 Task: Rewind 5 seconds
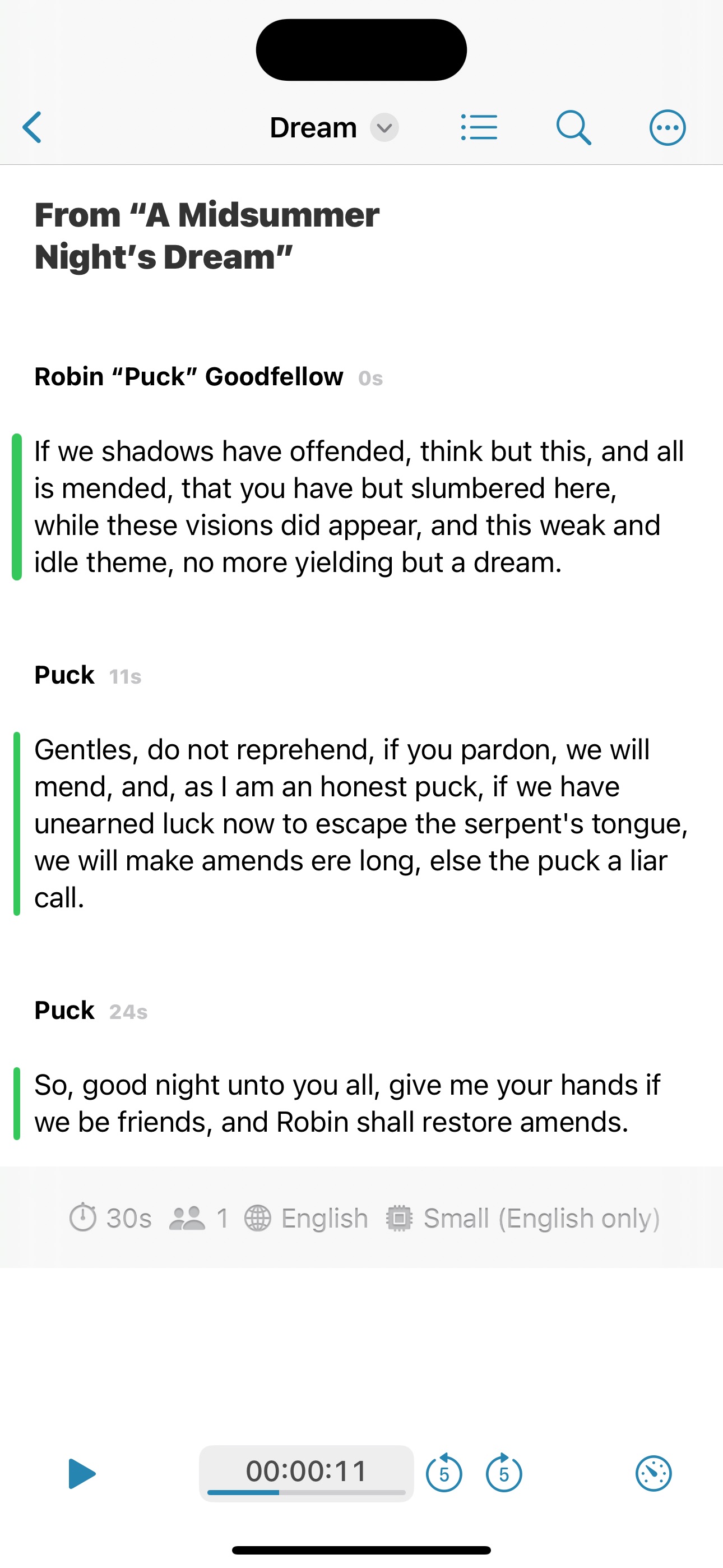[x=444, y=1473]
